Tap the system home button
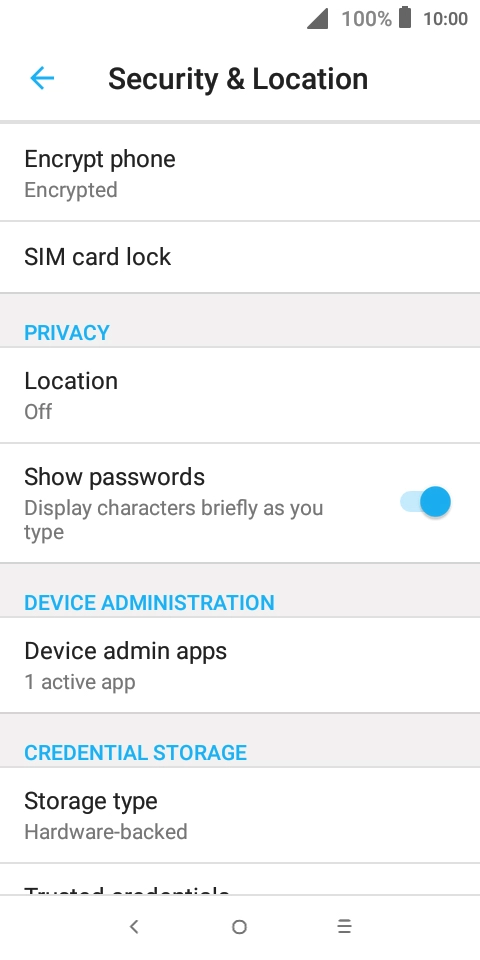This screenshot has width=480, height=960. pos(239,927)
